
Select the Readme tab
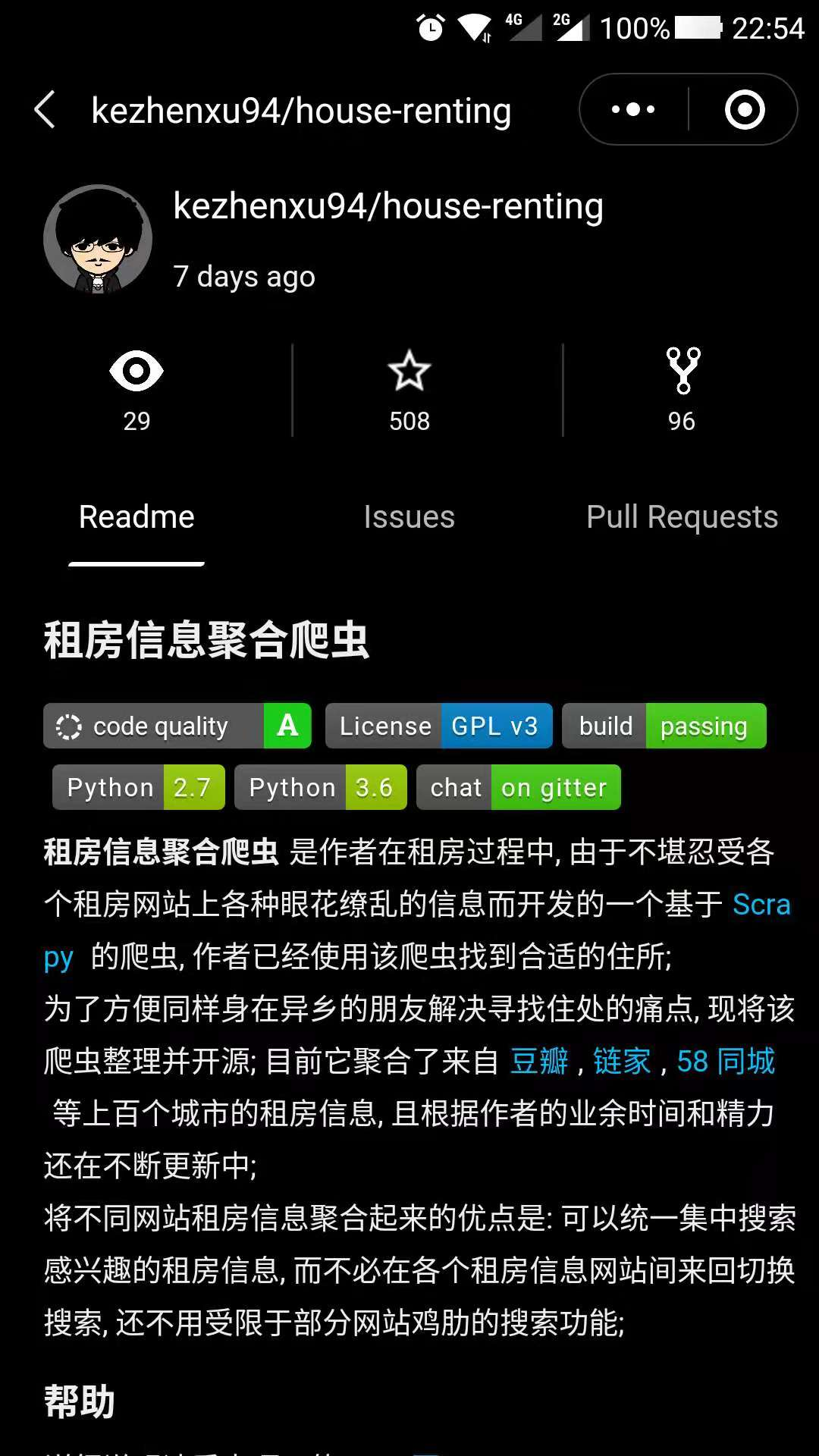pyautogui.click(x=136, y=516)
